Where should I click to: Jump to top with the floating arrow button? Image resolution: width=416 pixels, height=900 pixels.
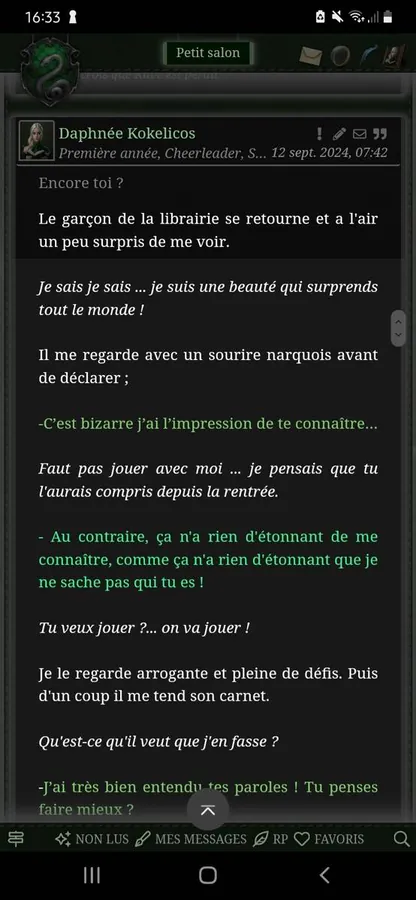[208, 809]
